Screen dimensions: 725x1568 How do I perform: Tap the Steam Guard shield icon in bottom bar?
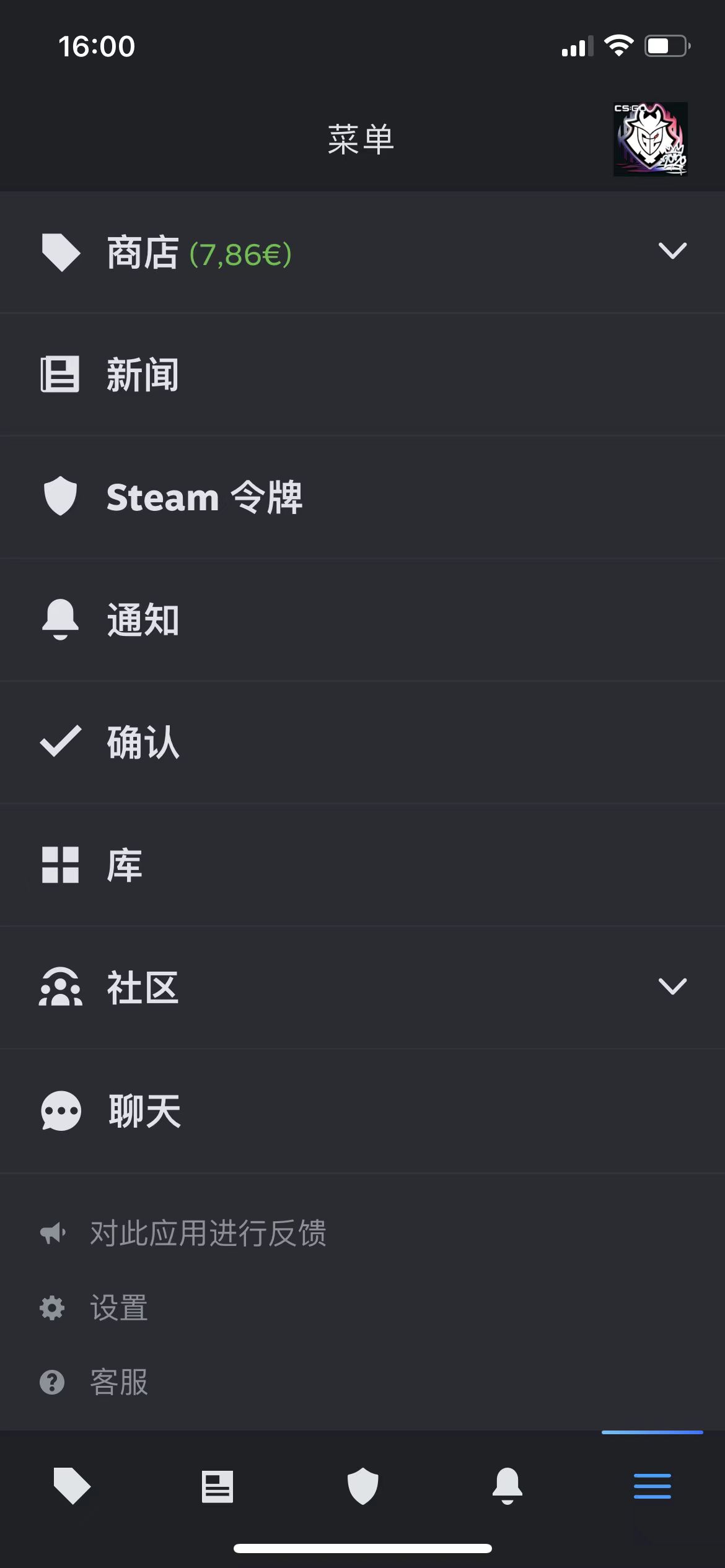[x=362, y=1485]
